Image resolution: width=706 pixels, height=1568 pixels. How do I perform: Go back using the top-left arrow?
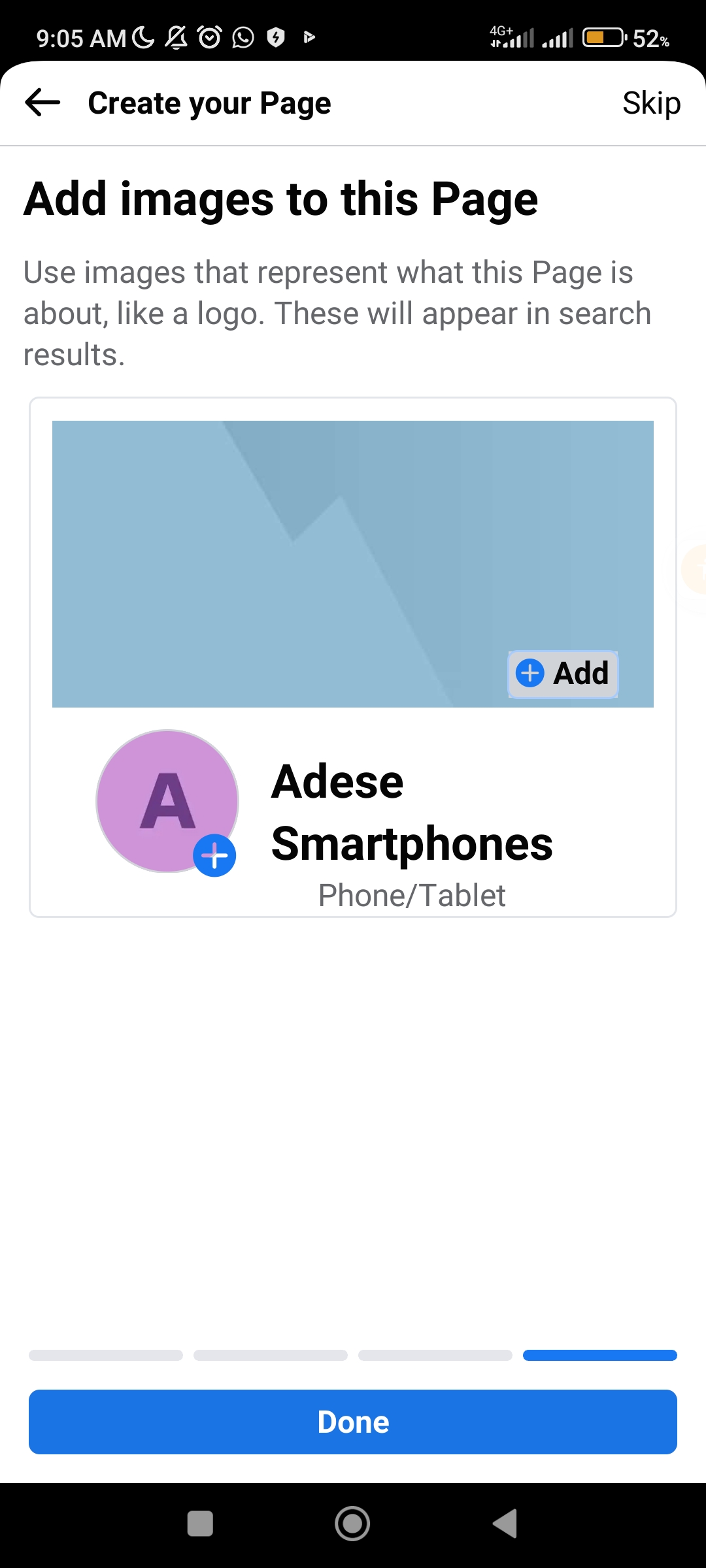point(42,103)
